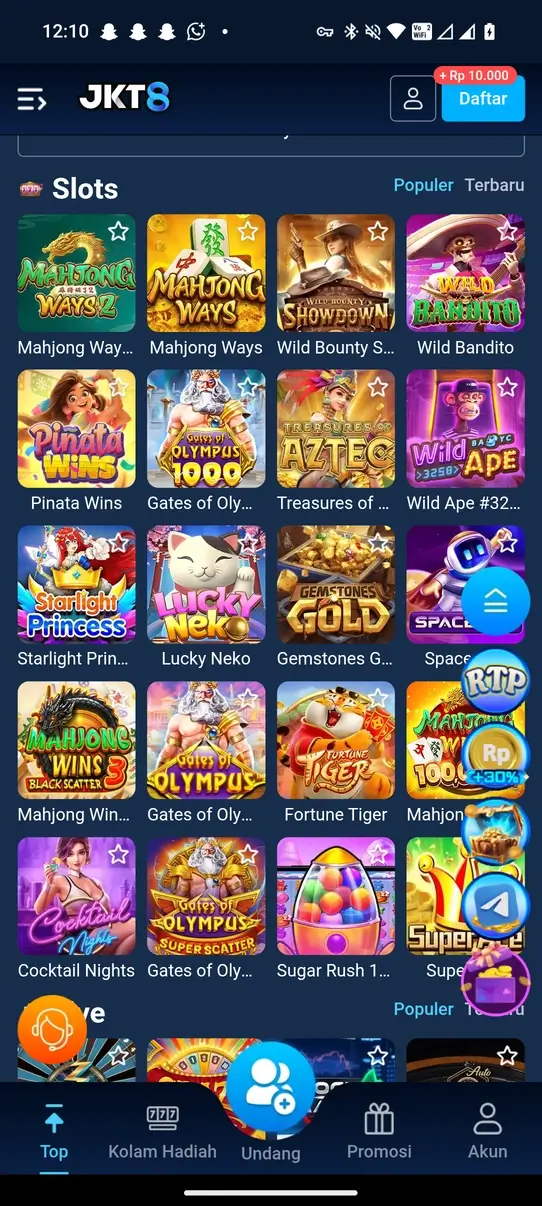This screenshot has height=1206, width=542.
Task: Tap the Daftar button
Action: tap(483, 99)
